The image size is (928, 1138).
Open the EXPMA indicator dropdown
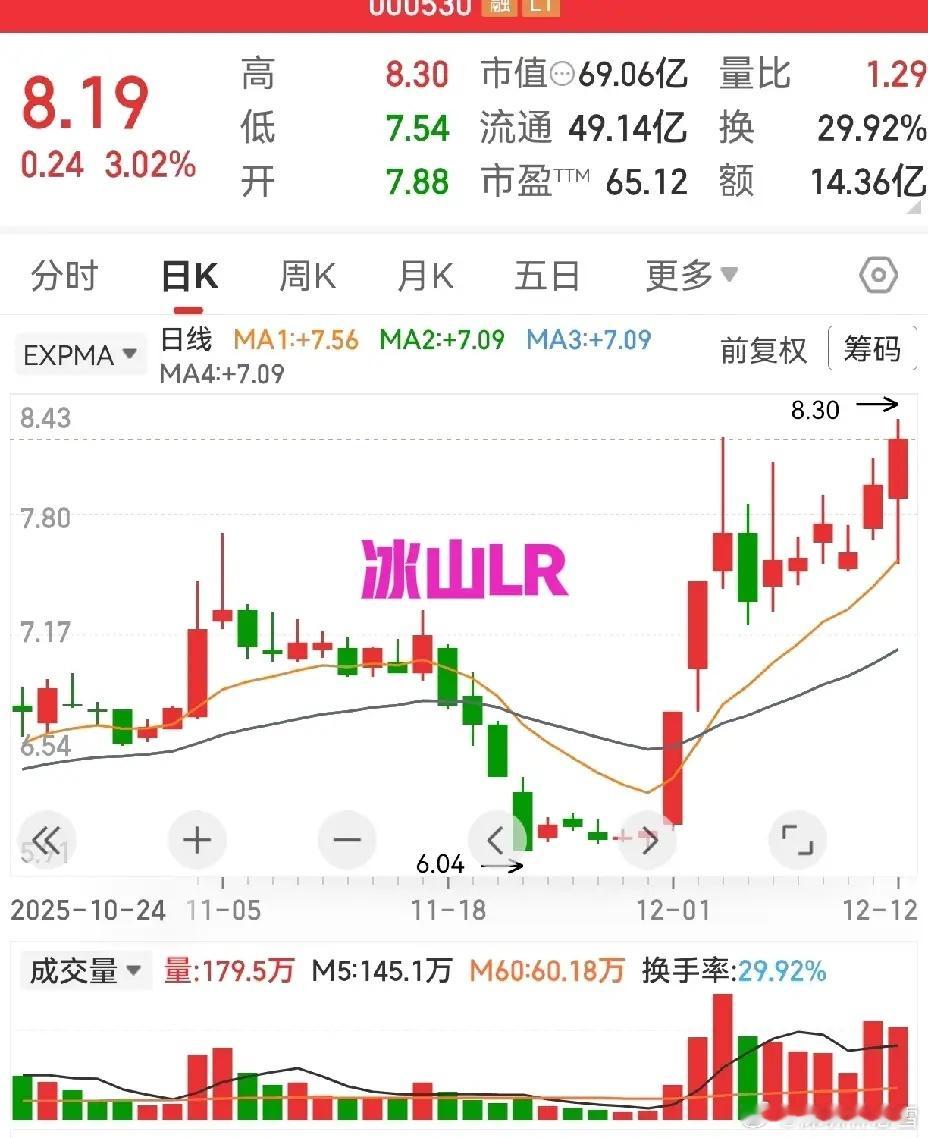click(80, 353)
